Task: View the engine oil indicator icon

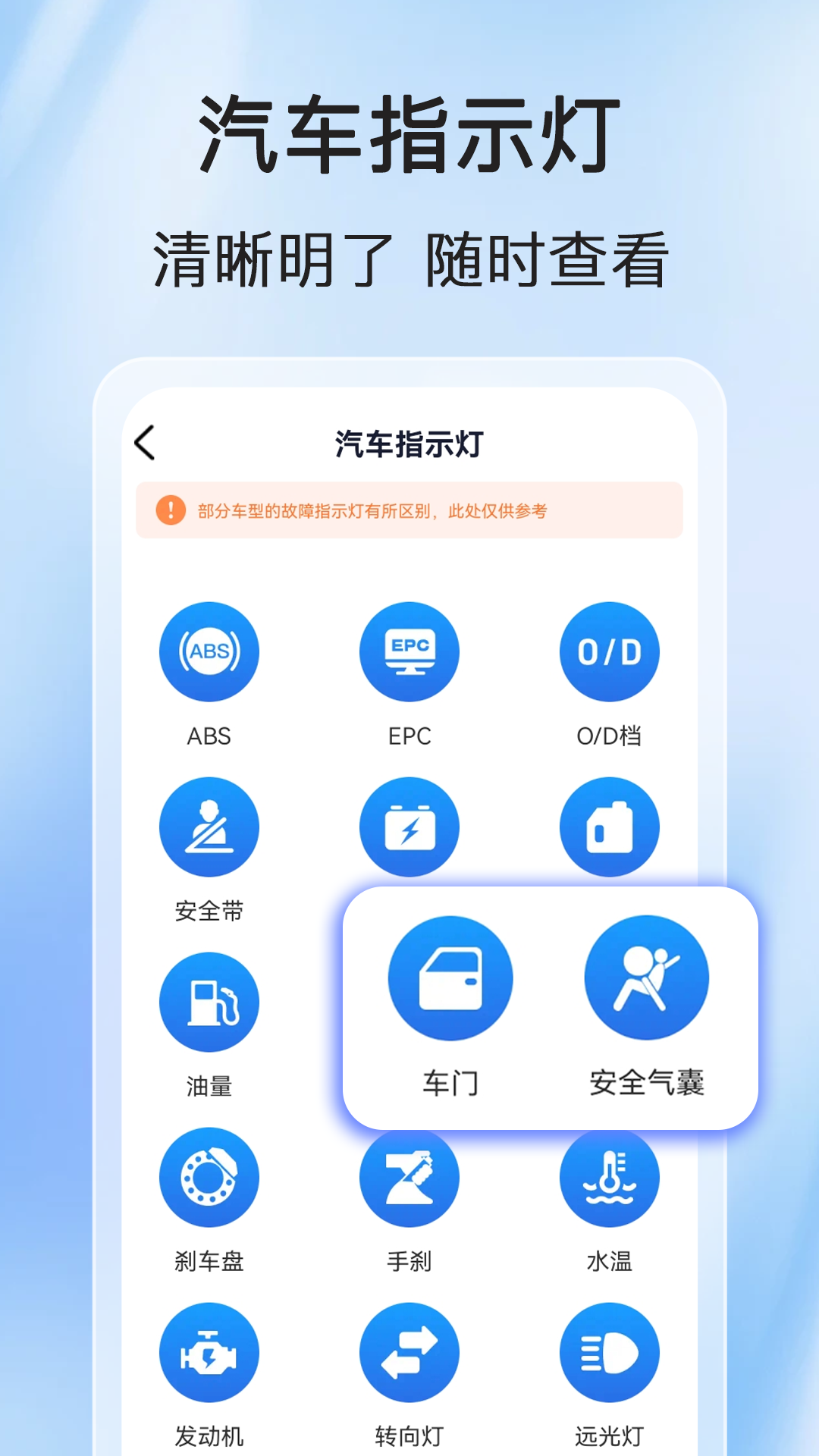Action: (610, 827)
